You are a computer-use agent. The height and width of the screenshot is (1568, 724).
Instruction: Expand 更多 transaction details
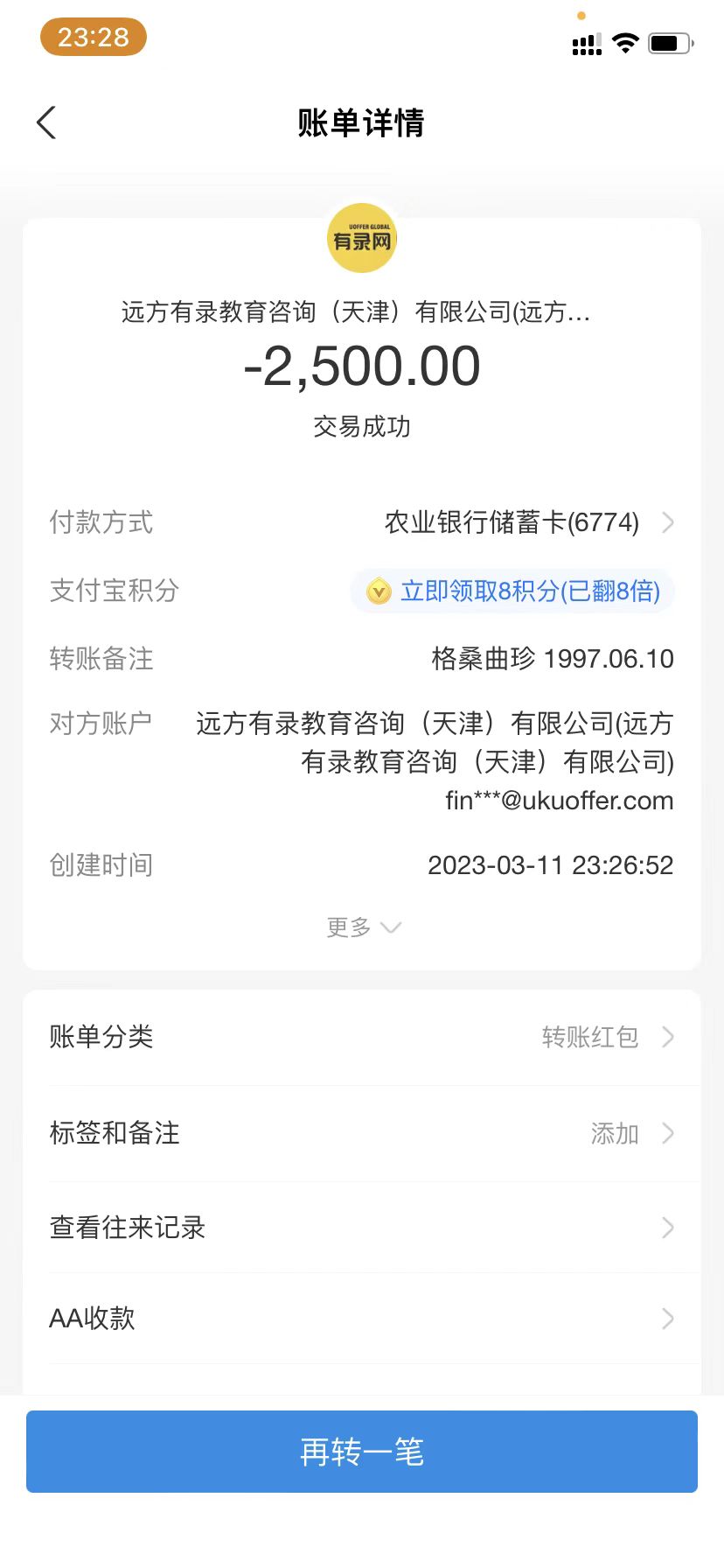pos(362,927)
